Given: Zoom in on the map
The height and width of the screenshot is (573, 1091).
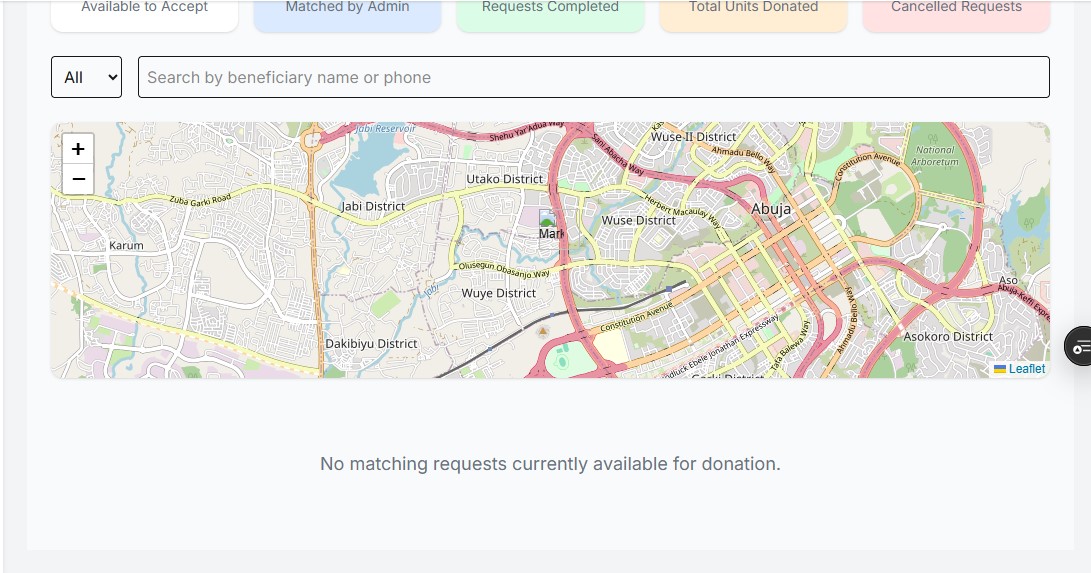Looking at the screenshot, I should click(78, 149).
